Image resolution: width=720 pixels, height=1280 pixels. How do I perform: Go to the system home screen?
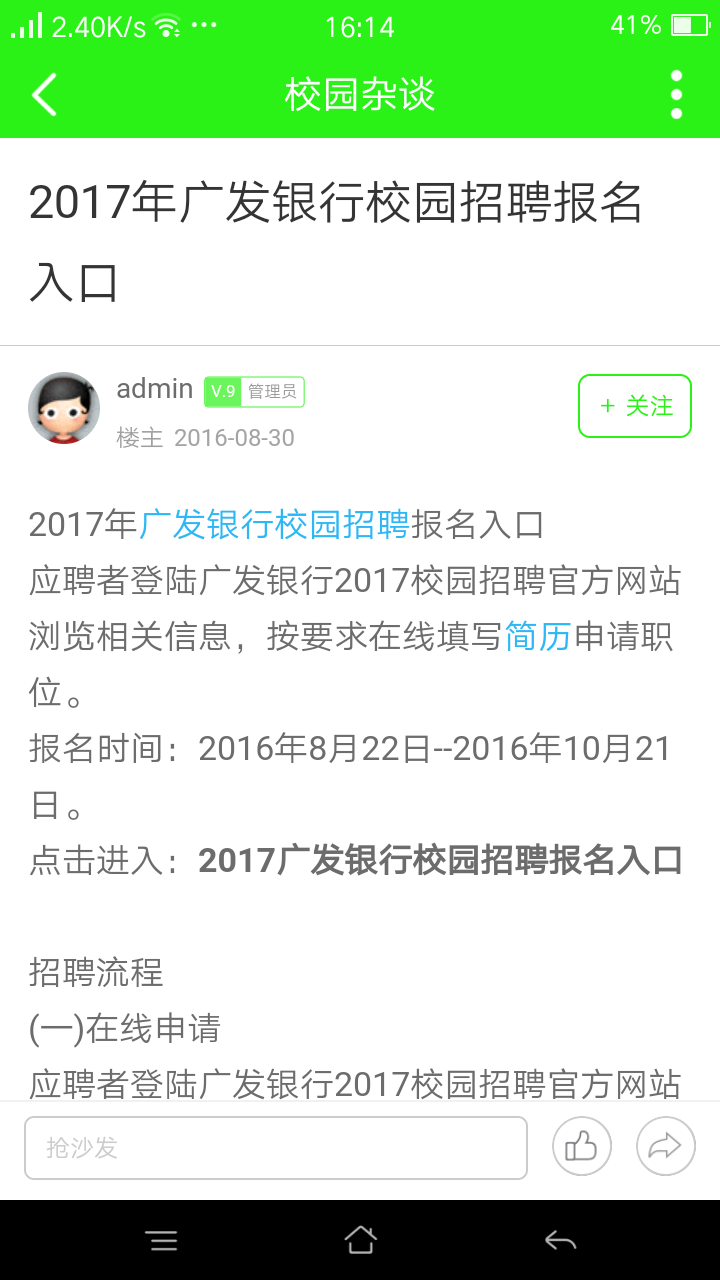(x=360, y=1241)
